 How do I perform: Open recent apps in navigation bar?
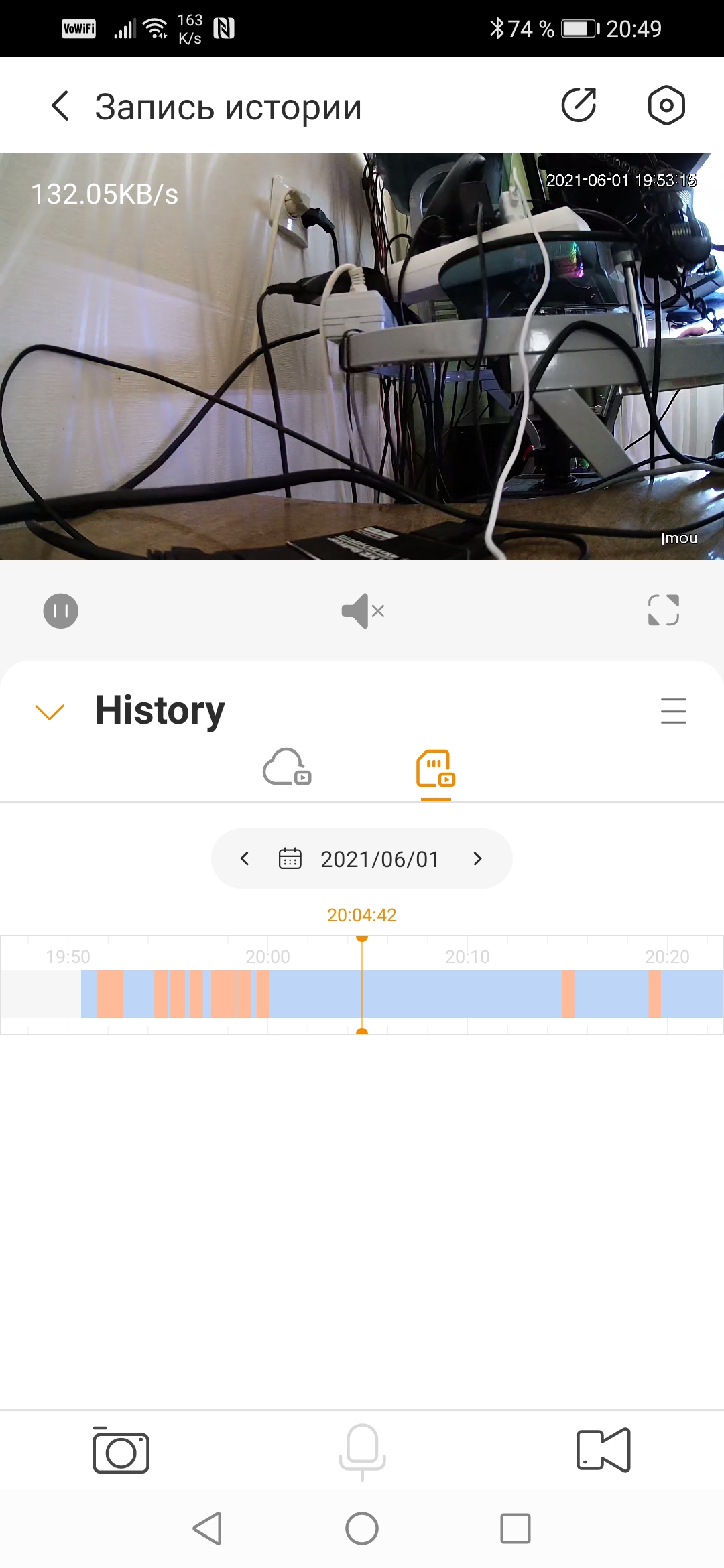click(515, 1528)
